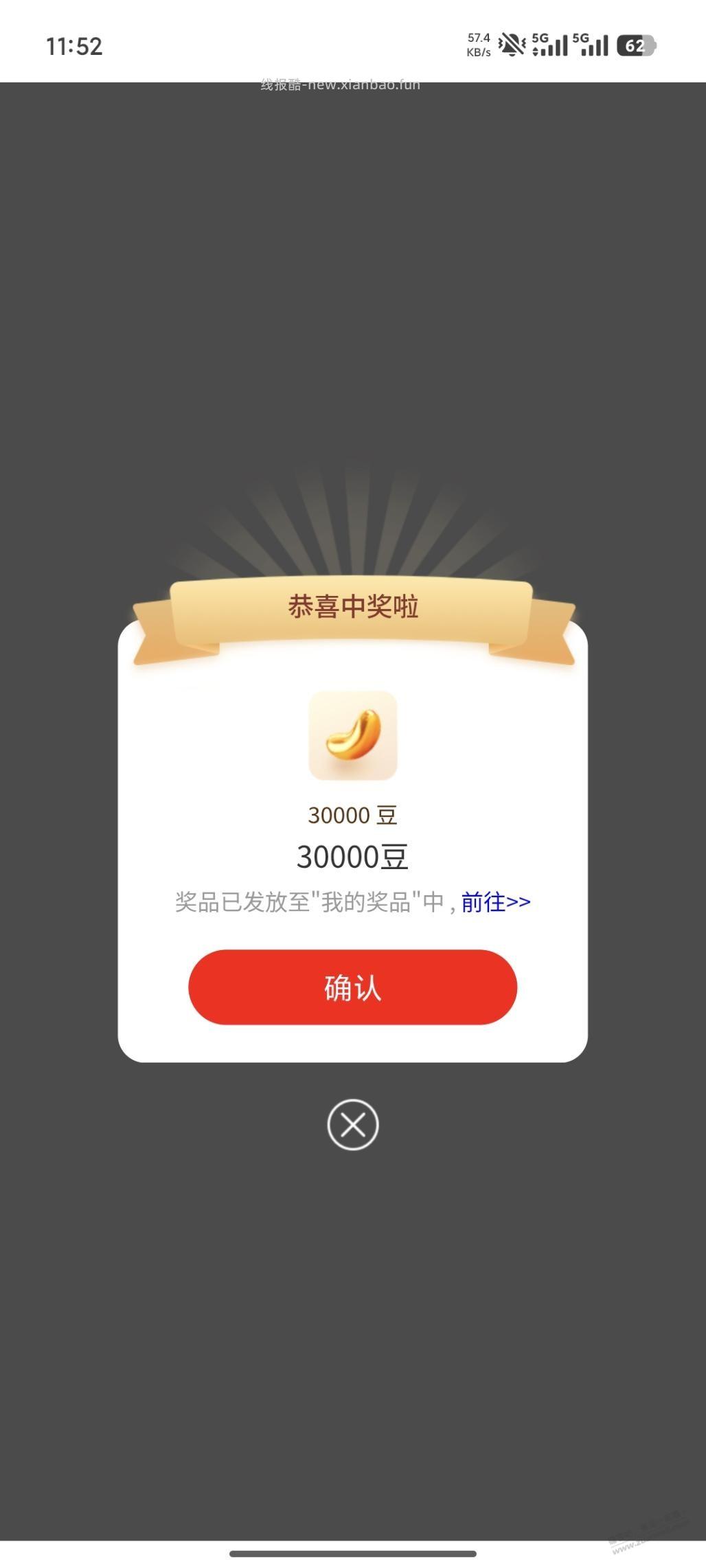Image resolution: width=706 pixels, height=1568 pixels.
Task: Click the 确认 confirm button
Action: click(x=352, y=987)
